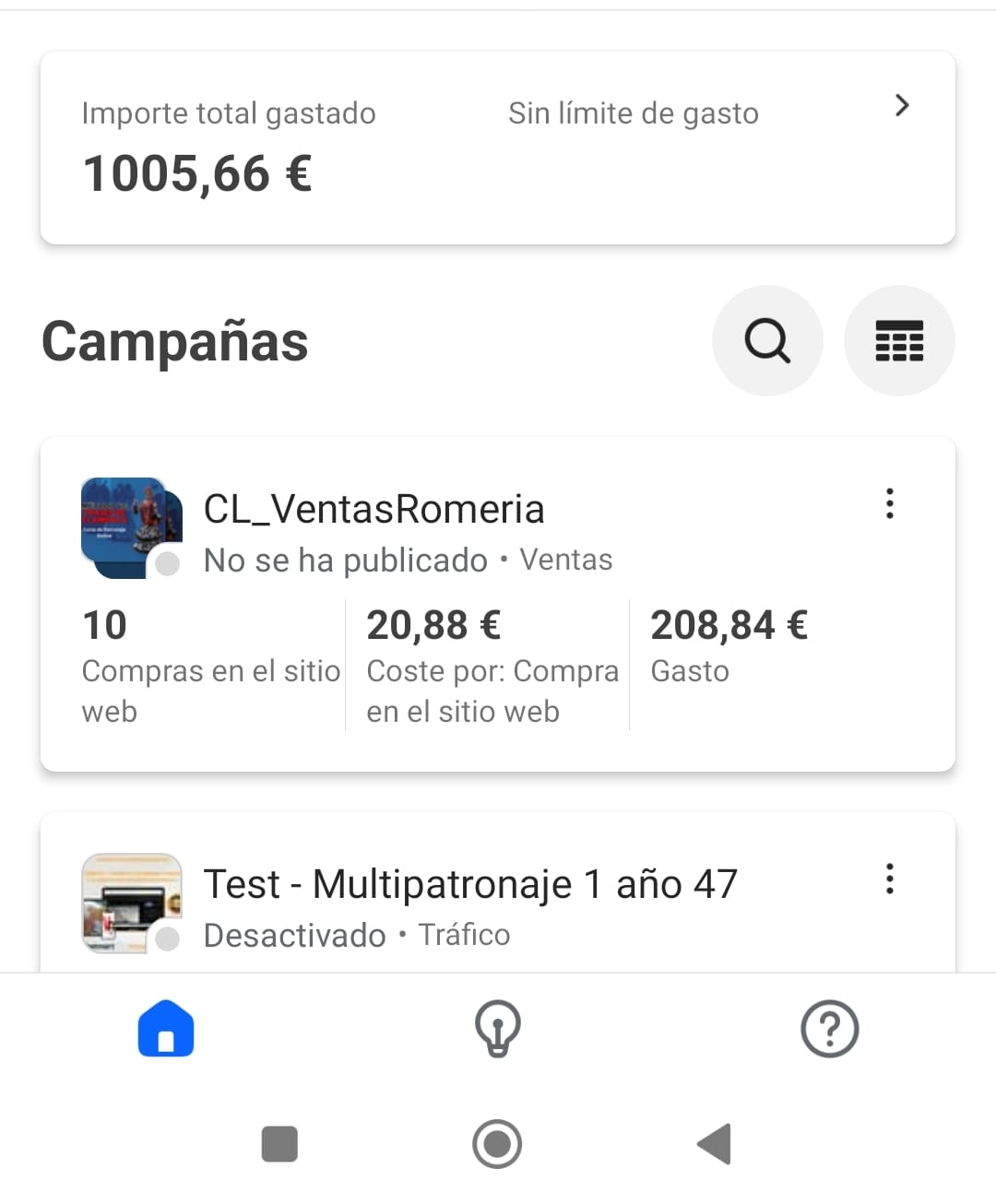Open the insights lightbulb icon
996x1204 pixels.
coord(497,1030)
